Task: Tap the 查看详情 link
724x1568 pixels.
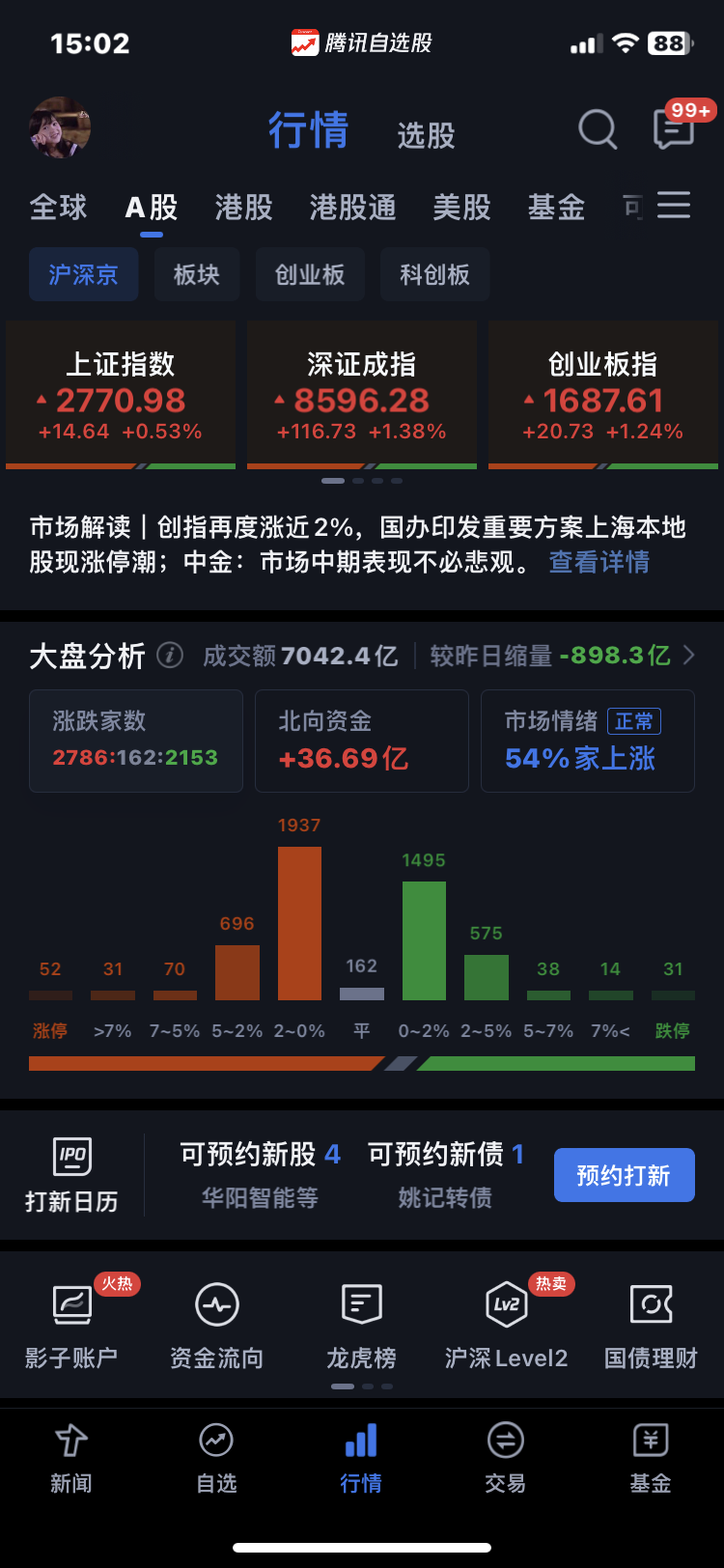Action: [599, 562]
